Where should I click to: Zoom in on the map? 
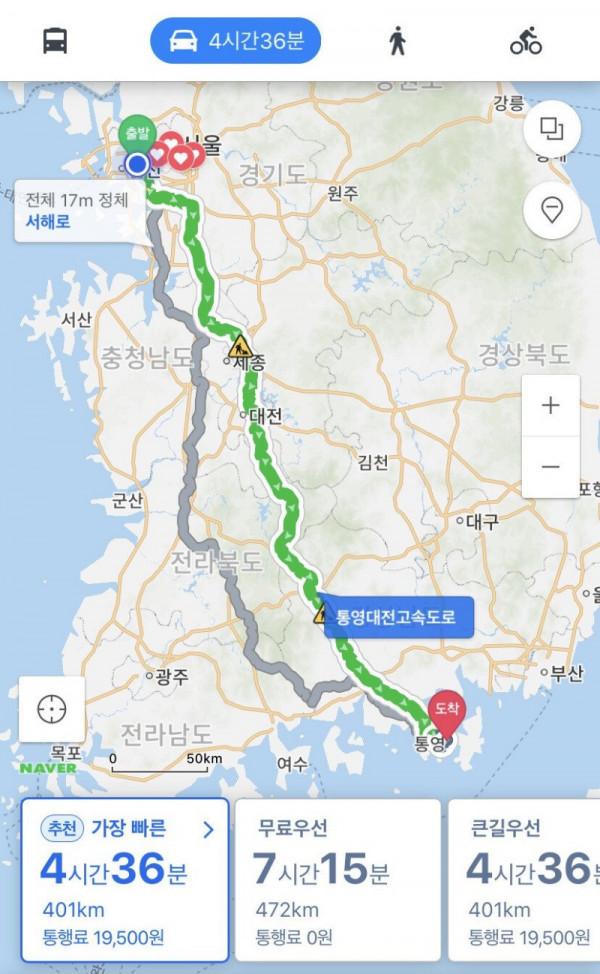click(x=550, y=406)
